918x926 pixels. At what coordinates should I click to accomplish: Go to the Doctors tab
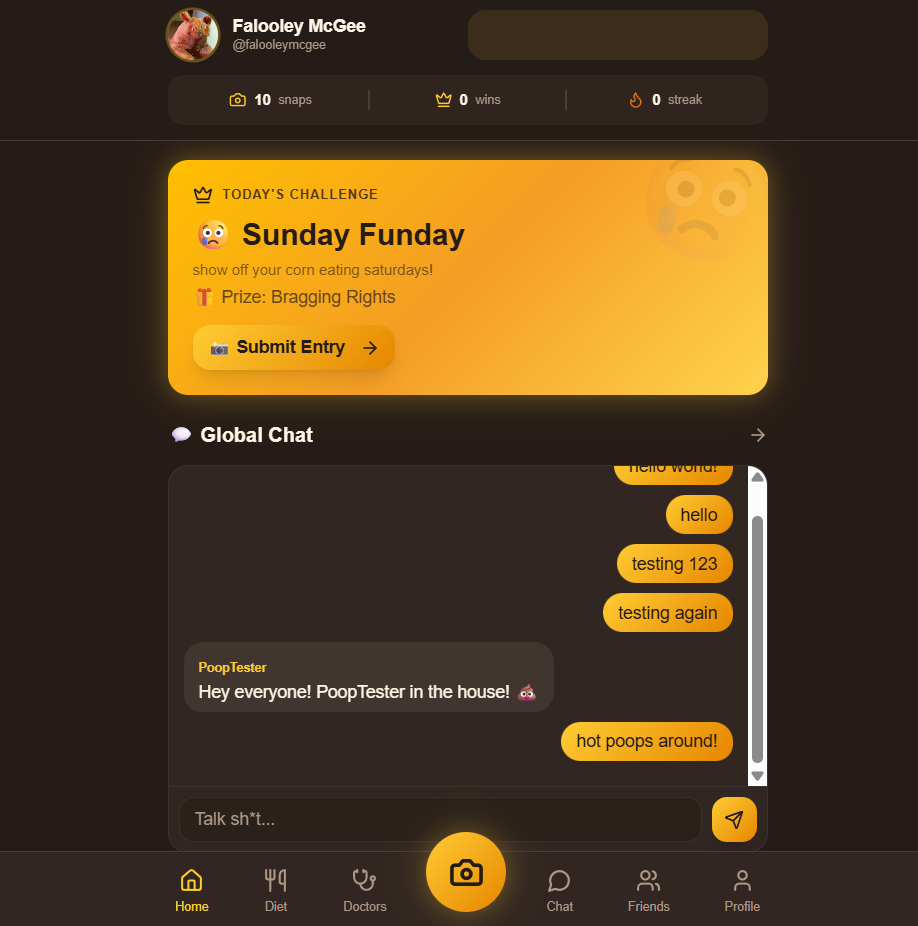[365, 890]
